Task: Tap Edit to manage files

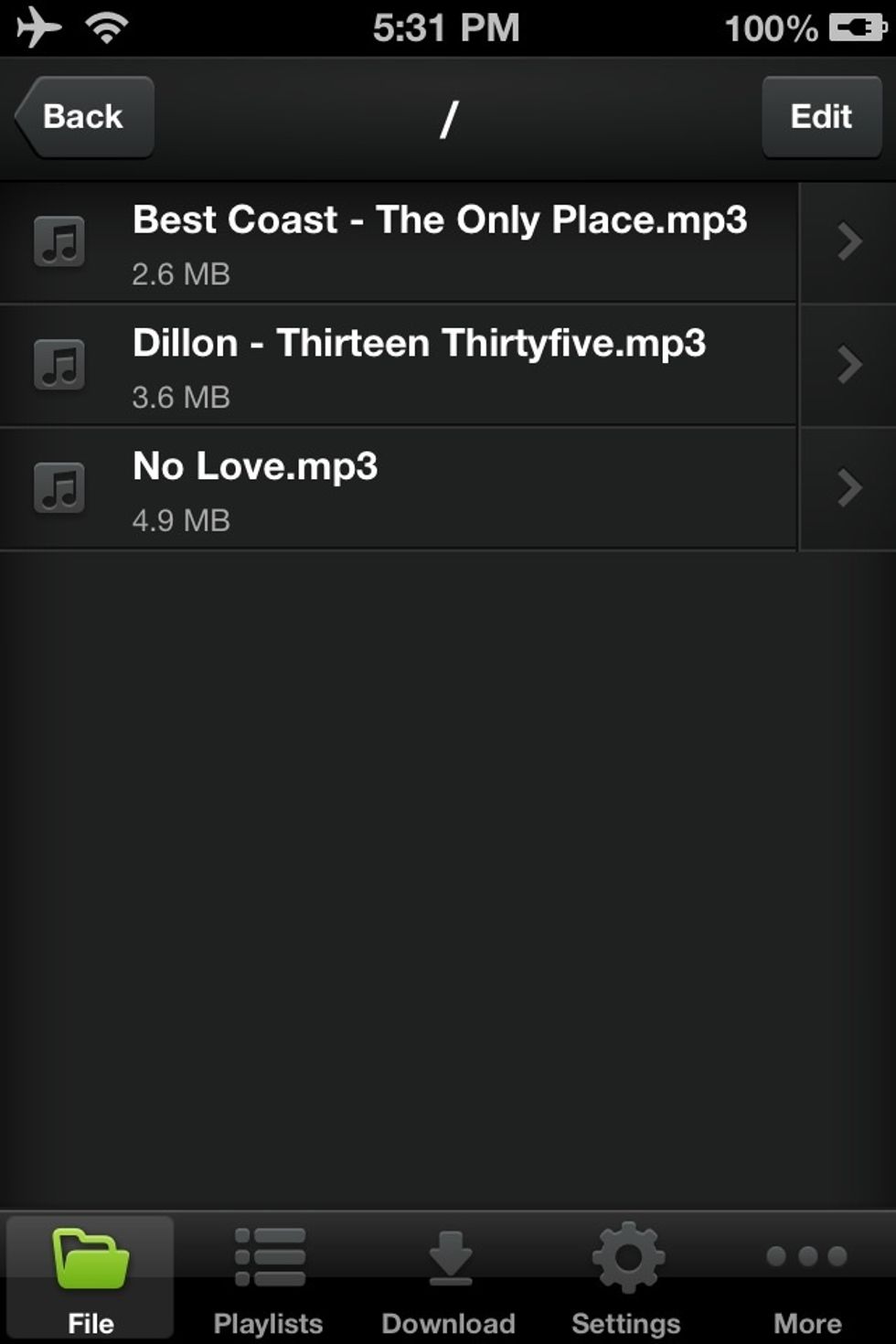Action: coord(821,117)
